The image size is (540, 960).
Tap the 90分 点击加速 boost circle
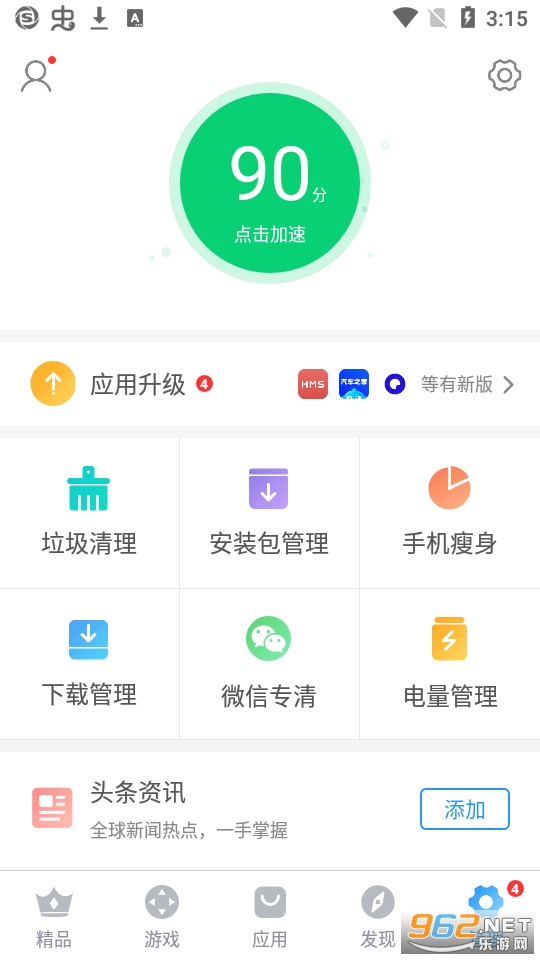pyautogui.click(x=270, y=183)
